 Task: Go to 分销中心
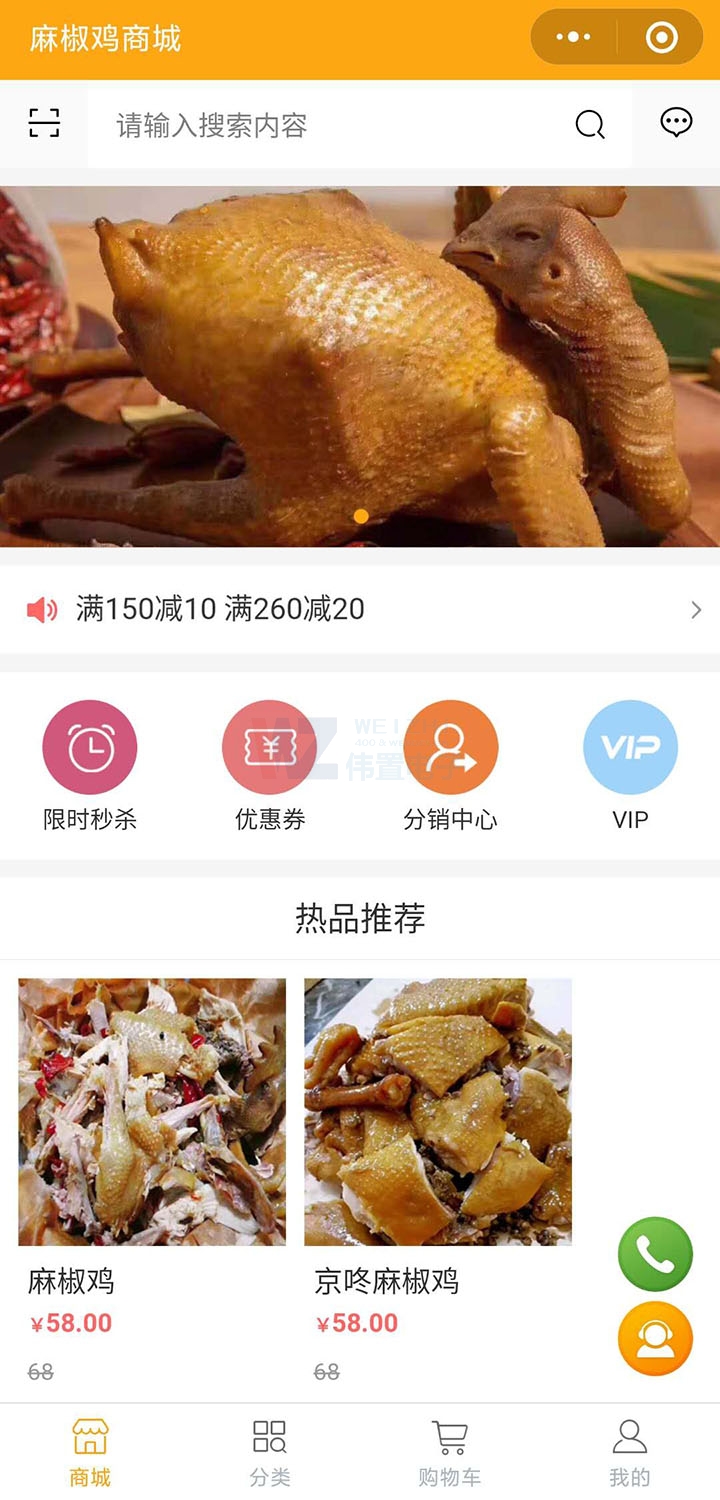click(x=450, y=766)
